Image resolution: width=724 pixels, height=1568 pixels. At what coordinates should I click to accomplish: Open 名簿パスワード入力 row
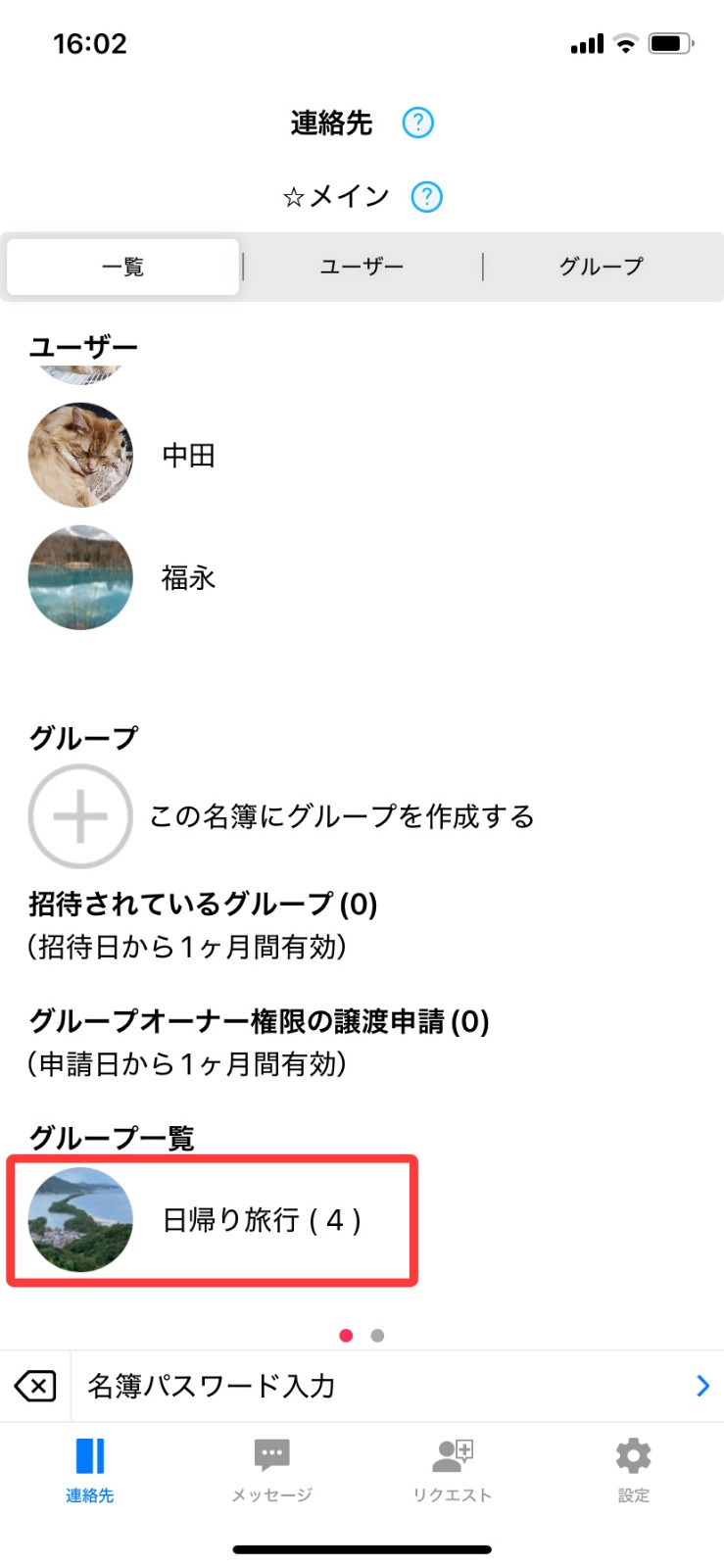pyautogui.click(x=397, y=1386)
